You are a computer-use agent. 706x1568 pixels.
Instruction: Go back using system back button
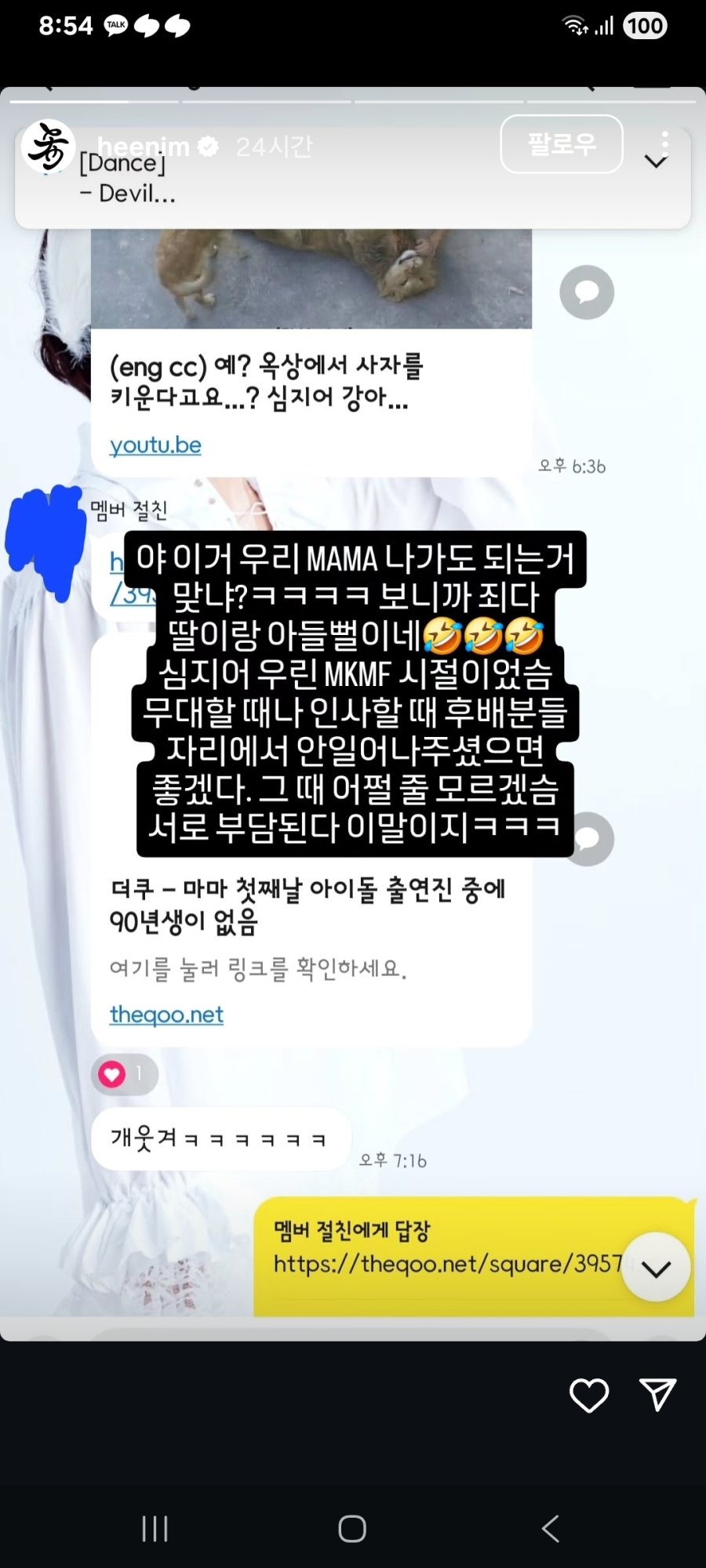click(550, 1528)
